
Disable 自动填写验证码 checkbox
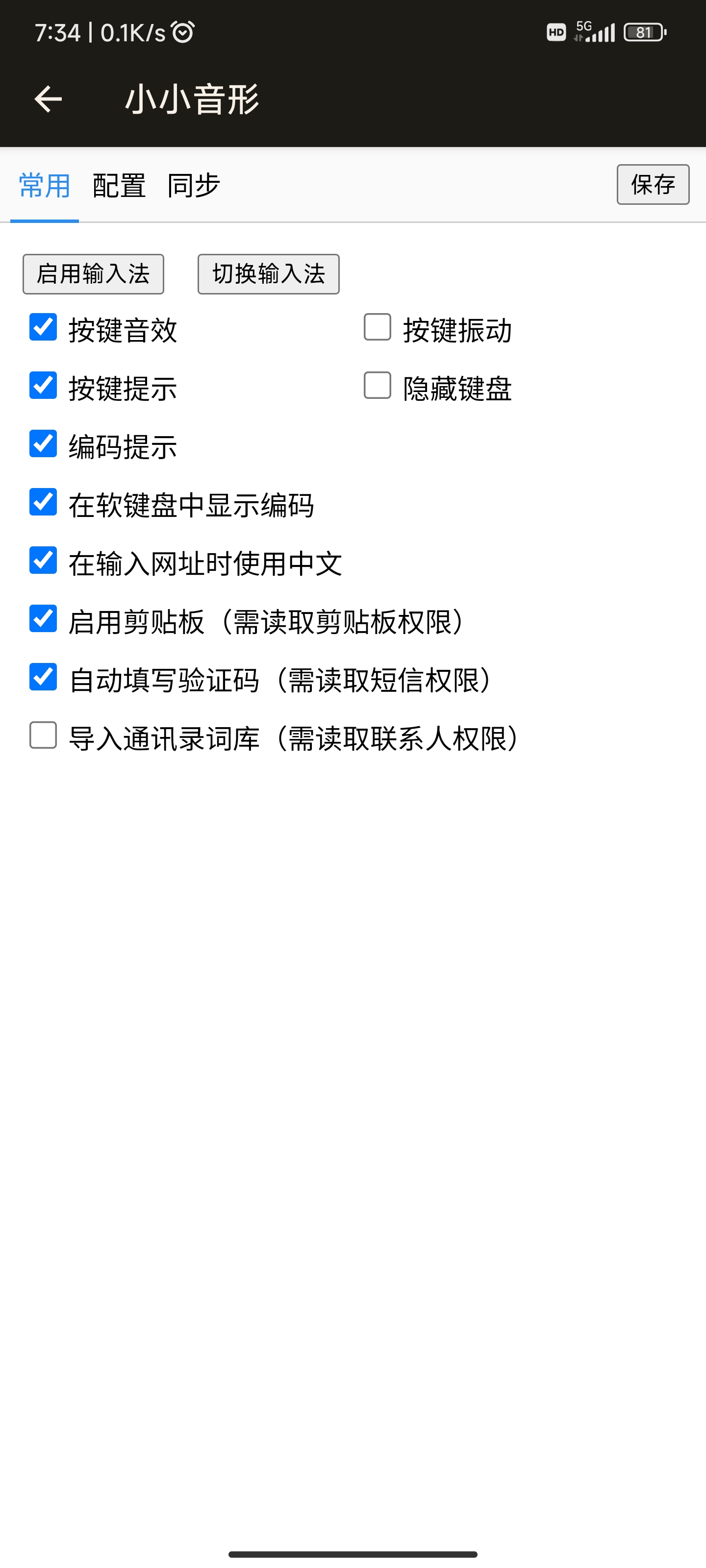click(43, 678)
